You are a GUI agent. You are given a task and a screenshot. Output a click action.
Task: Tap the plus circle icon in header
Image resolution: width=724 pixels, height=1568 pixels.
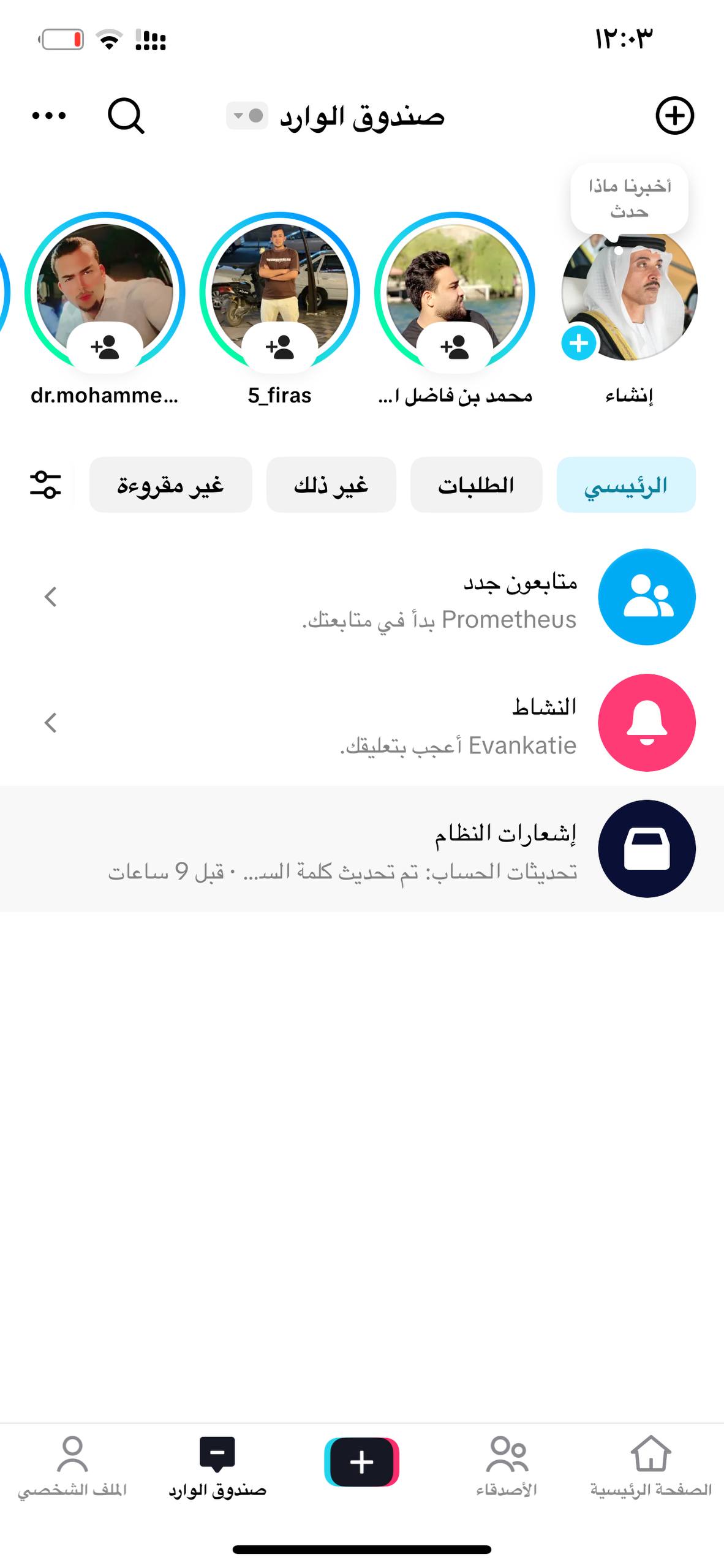pyautogui.click(x=674, y=115)
